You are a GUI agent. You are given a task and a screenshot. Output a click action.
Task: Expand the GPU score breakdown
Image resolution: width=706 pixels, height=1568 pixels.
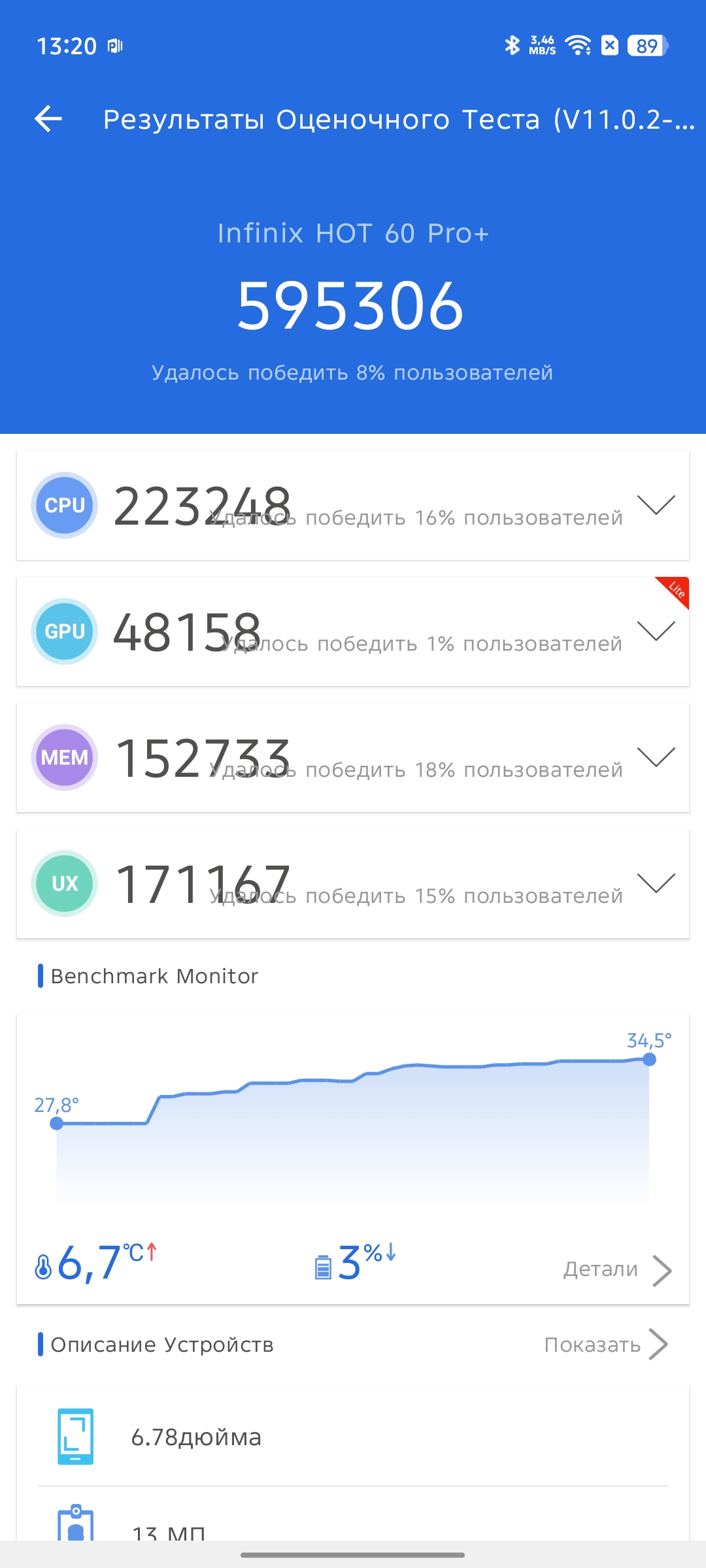[x=656, y=631]
